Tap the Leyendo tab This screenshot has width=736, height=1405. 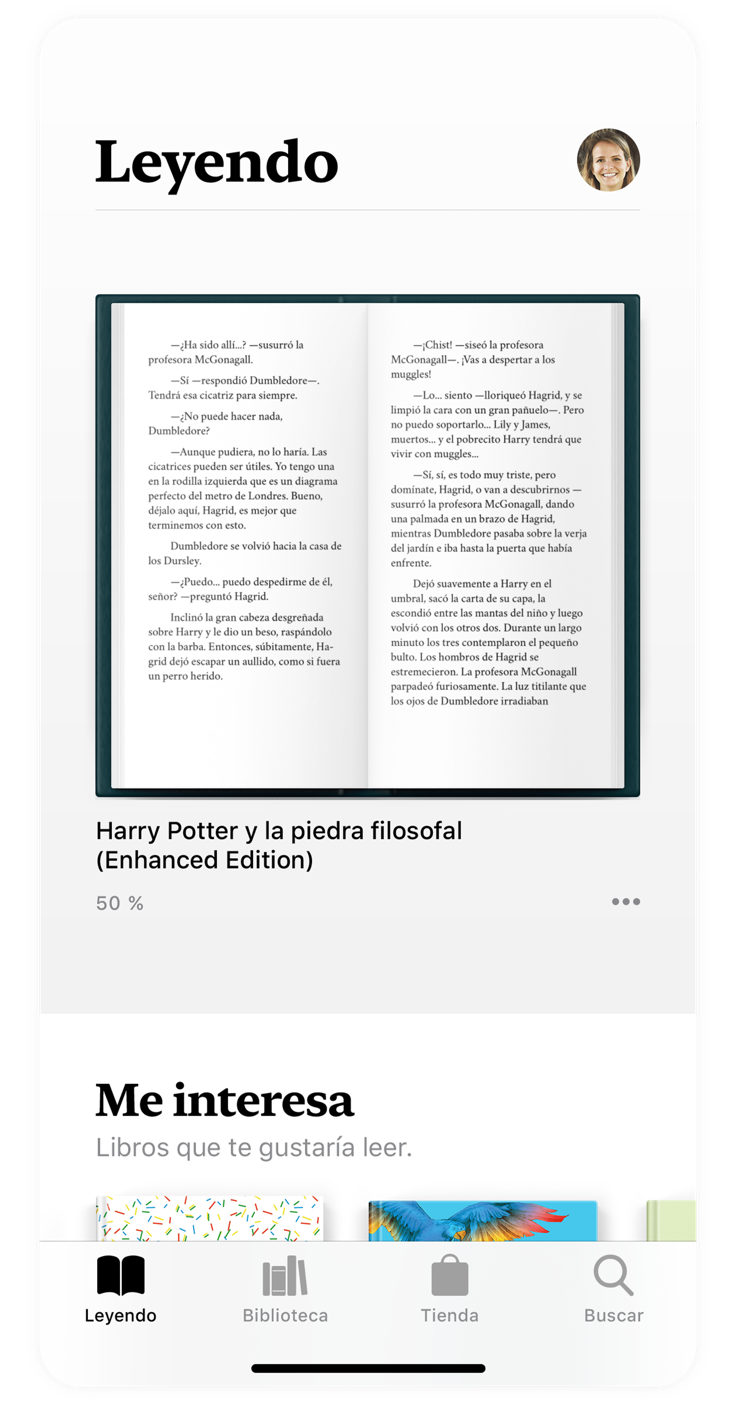pyautogui.click(x=120, y=1289)
